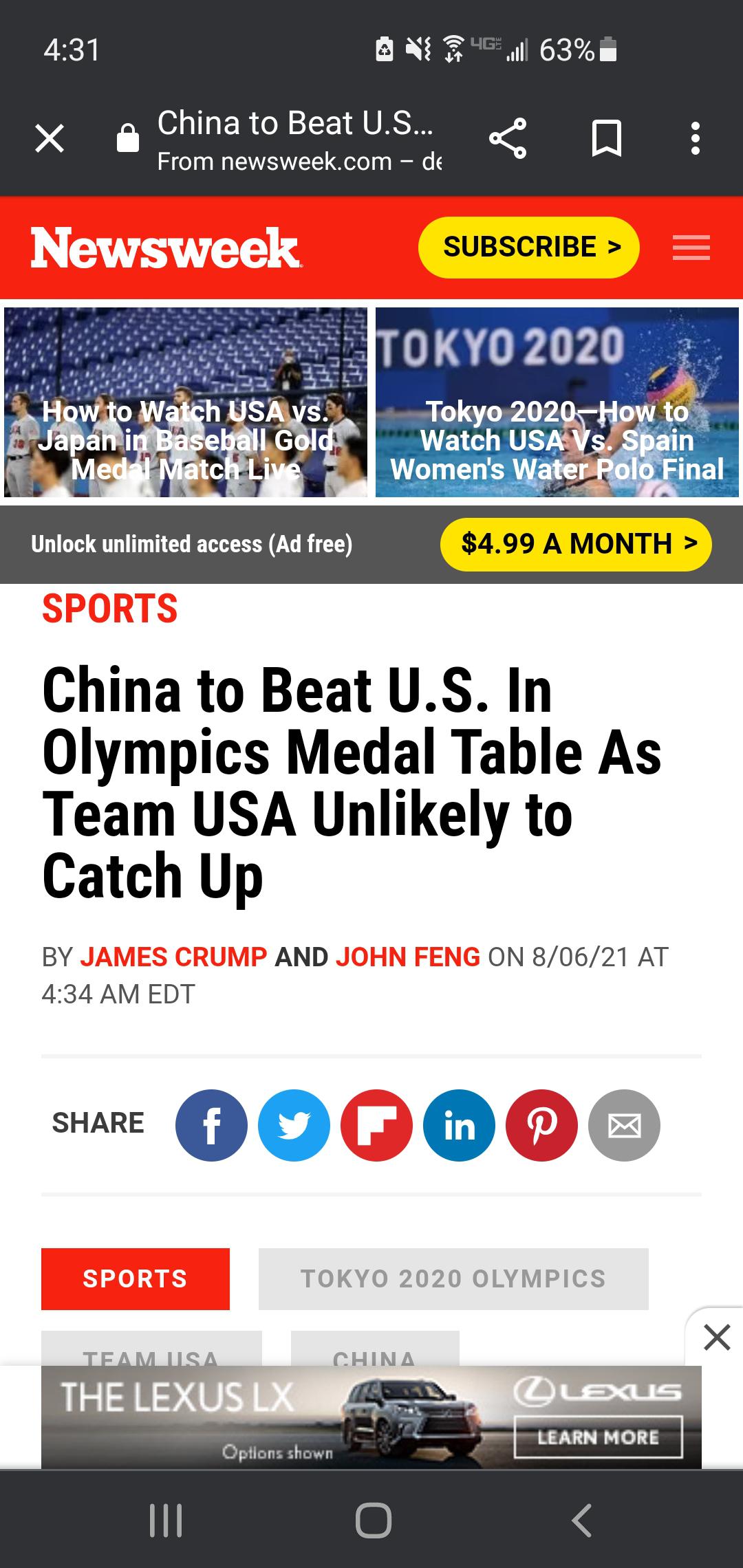
Task: Open the USA vs. Spain water polo story
Action: pyautogui.click(x=557, y=402)
